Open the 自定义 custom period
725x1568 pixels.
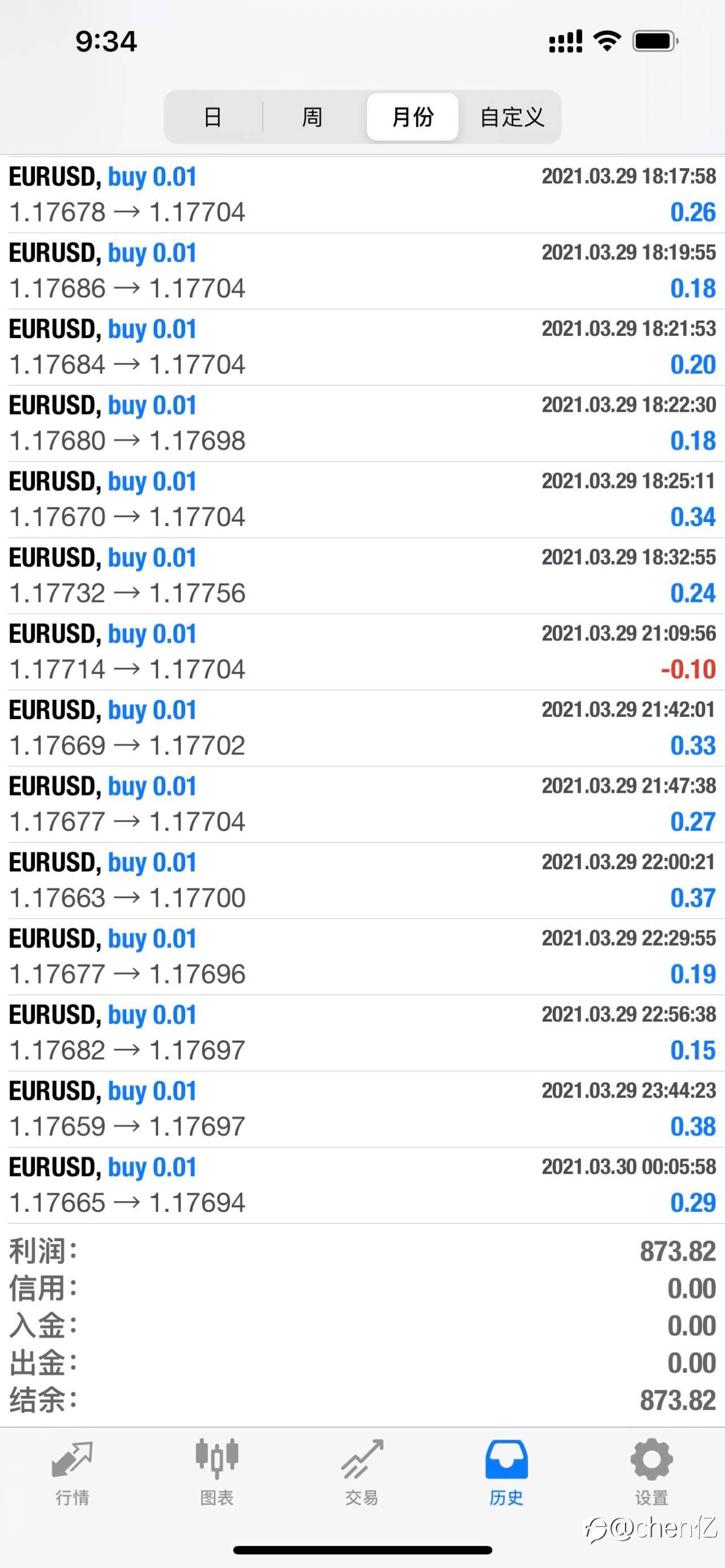511,117
